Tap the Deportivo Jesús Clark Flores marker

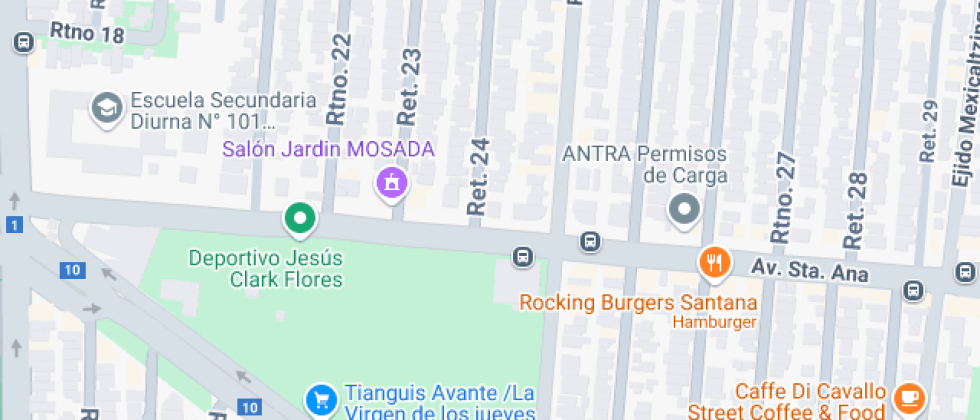(299, 217)
